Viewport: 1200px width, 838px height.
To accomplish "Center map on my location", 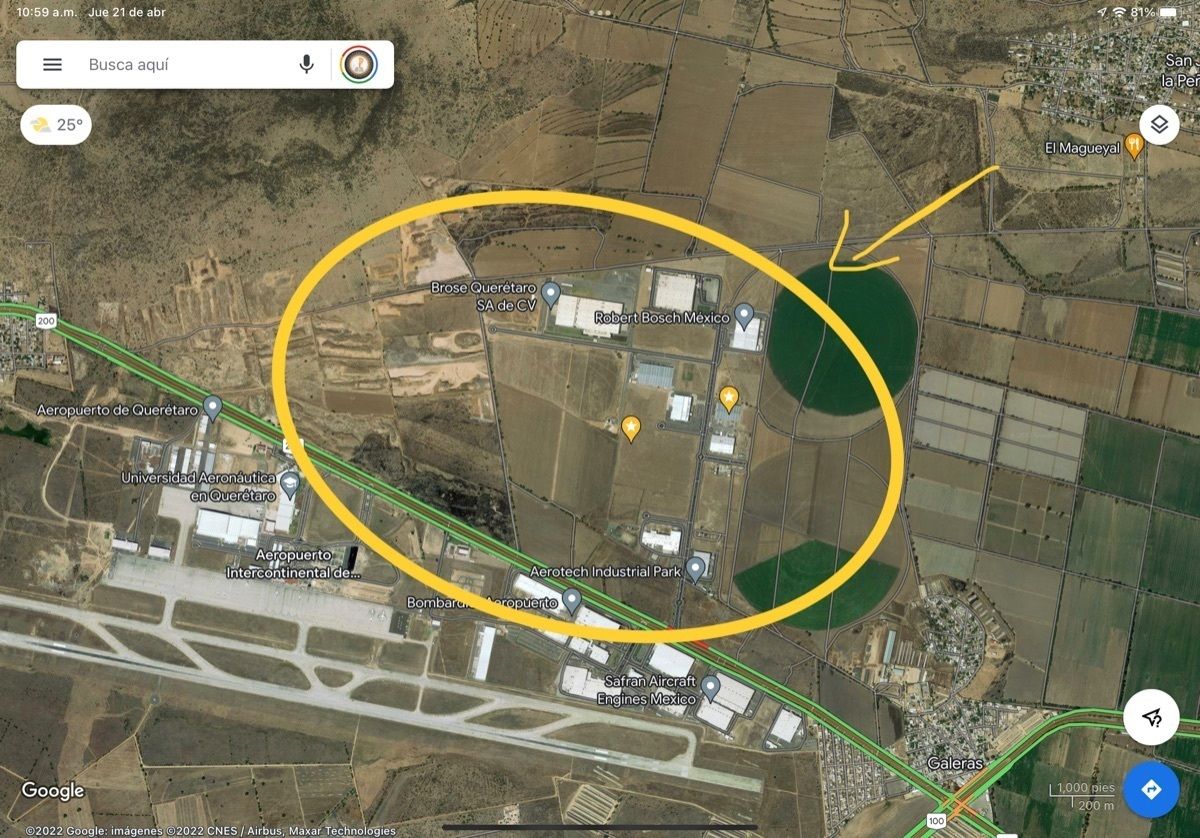I will click(1151, 717).
